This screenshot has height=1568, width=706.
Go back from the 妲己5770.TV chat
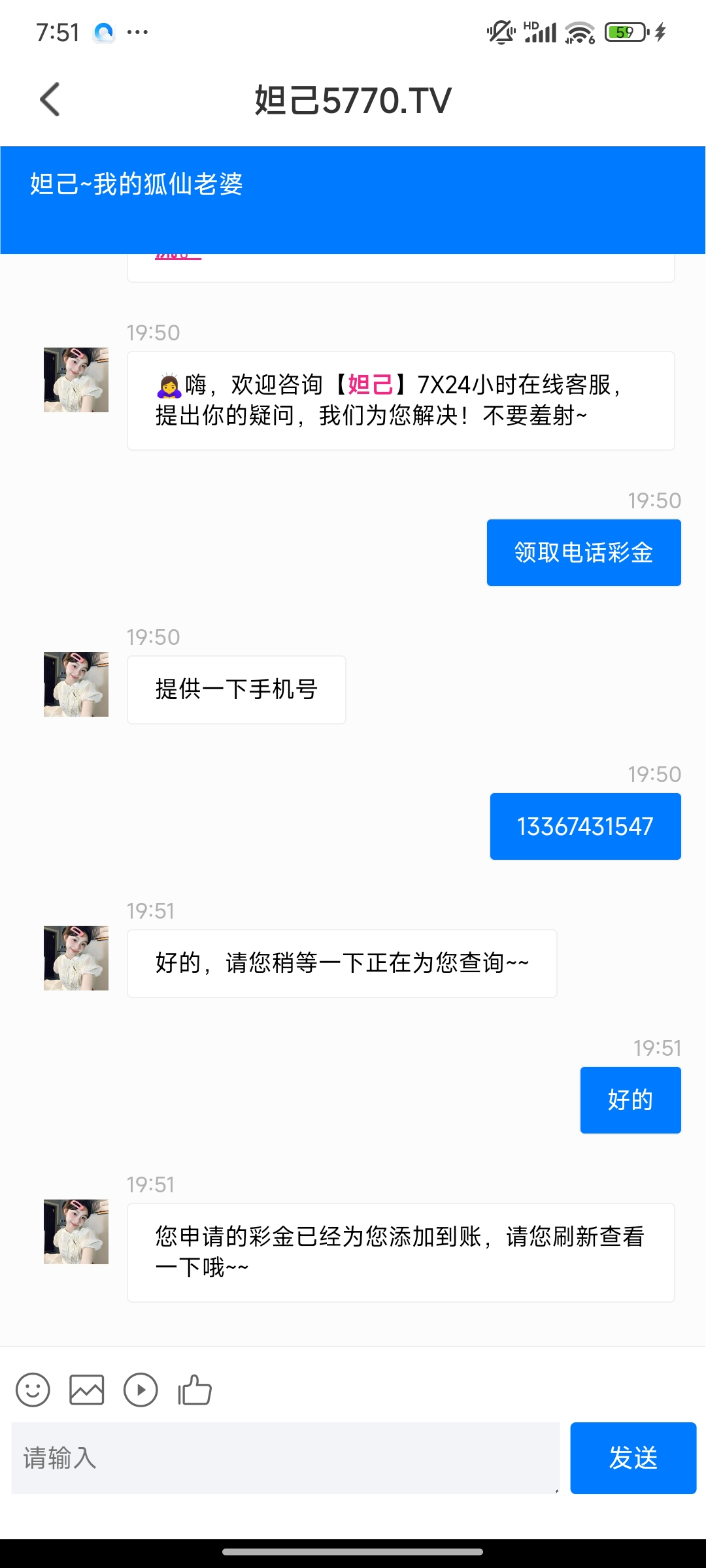50,100
